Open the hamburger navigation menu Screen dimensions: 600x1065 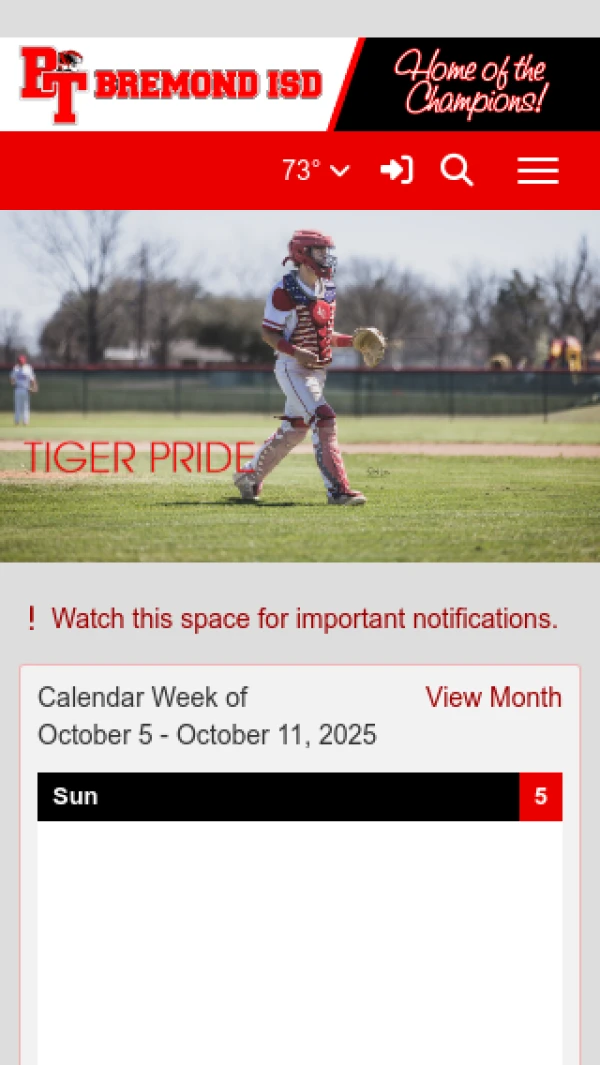(537, 171)
